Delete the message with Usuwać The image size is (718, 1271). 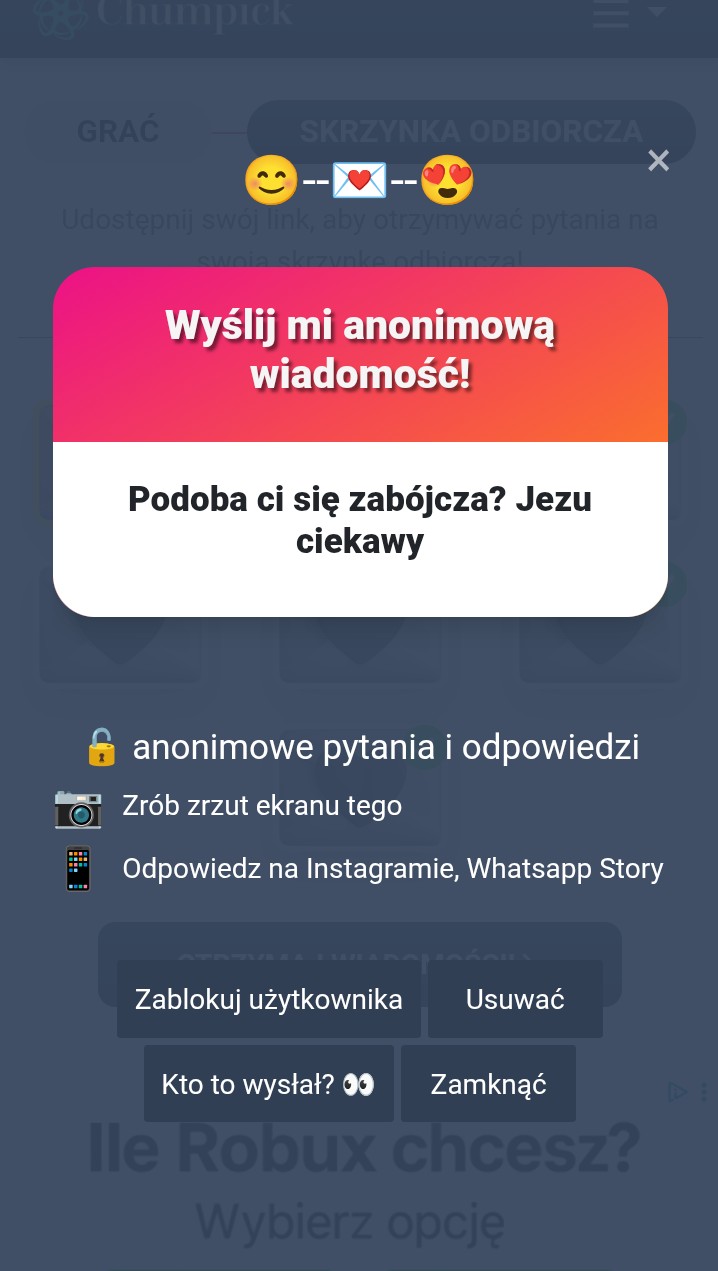point(515,999)
